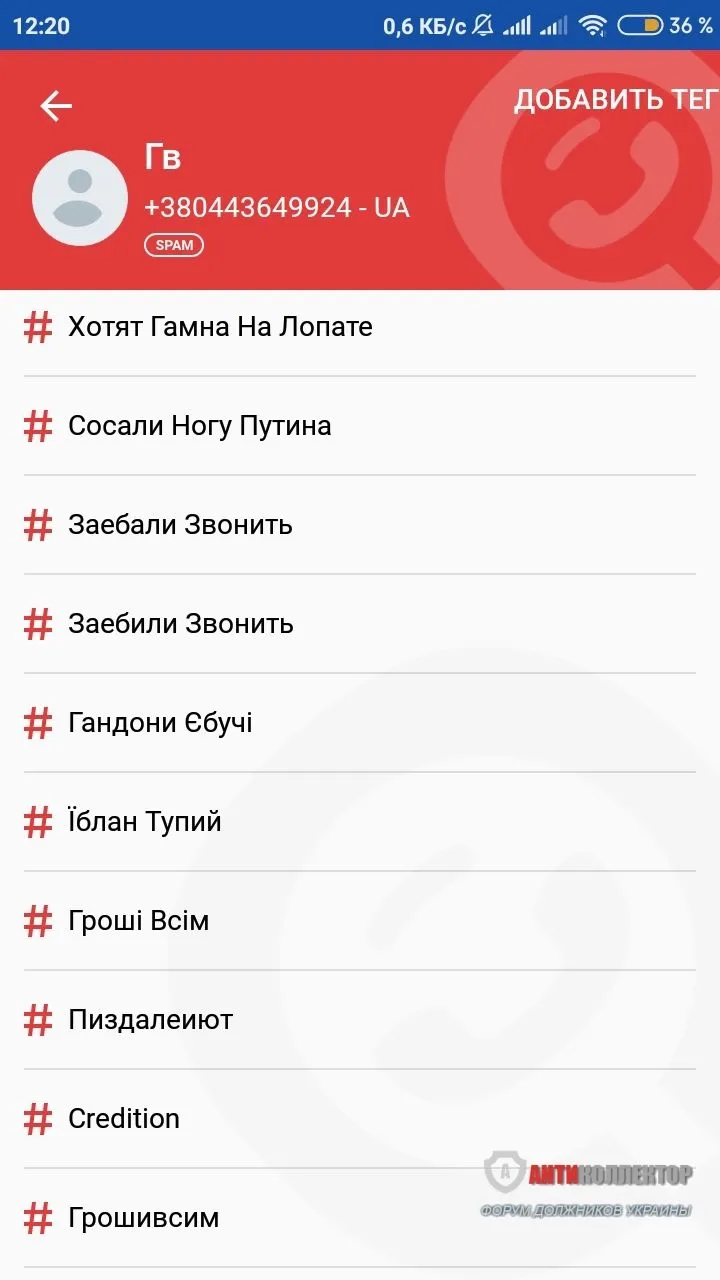The image size is (720, 1280).
Task: Tap the phone number +380443649924
Action: [x=276, y=208]
